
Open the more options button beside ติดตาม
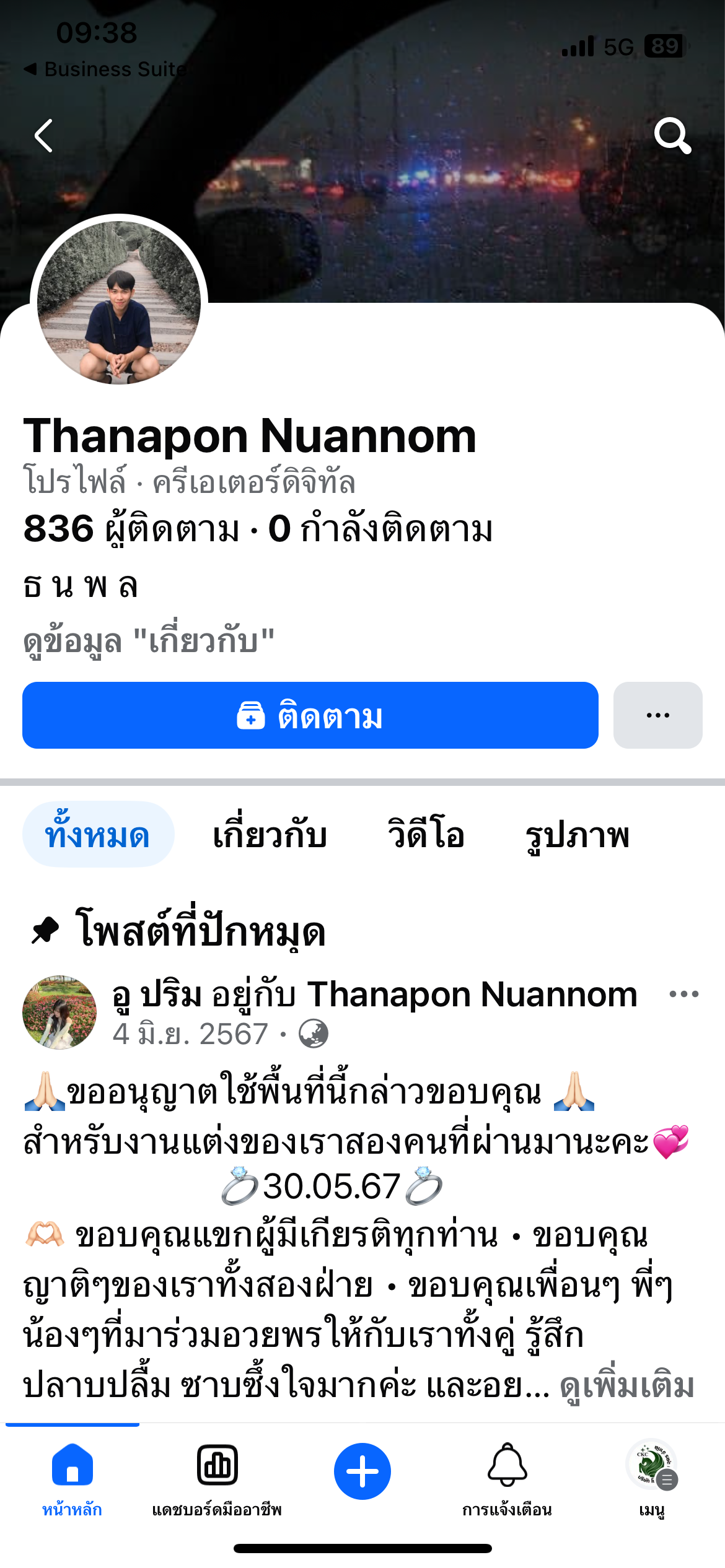click(657, 715)
